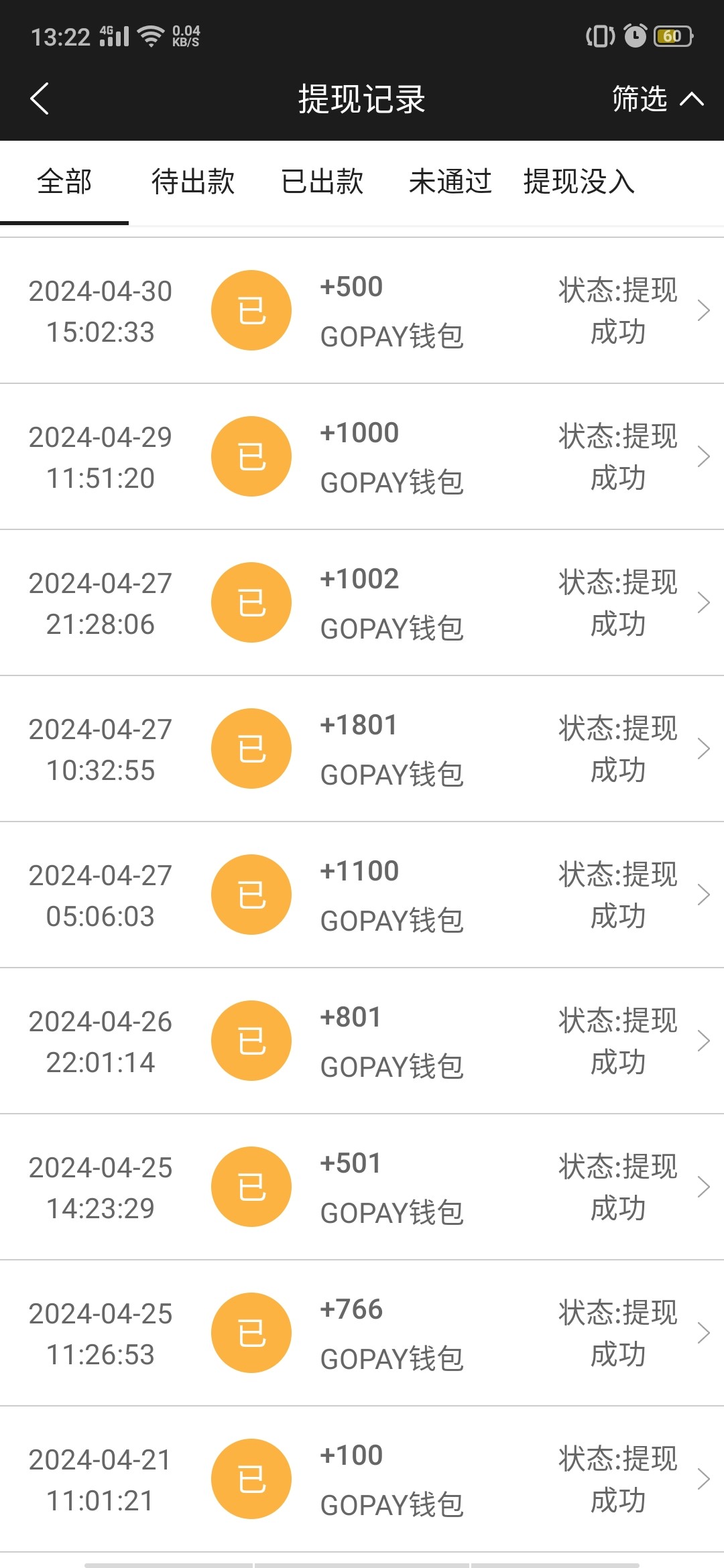Tap 状态:提现成功 on the +801 record
Screen dimensions: 724x1568
pos(617,1041)
